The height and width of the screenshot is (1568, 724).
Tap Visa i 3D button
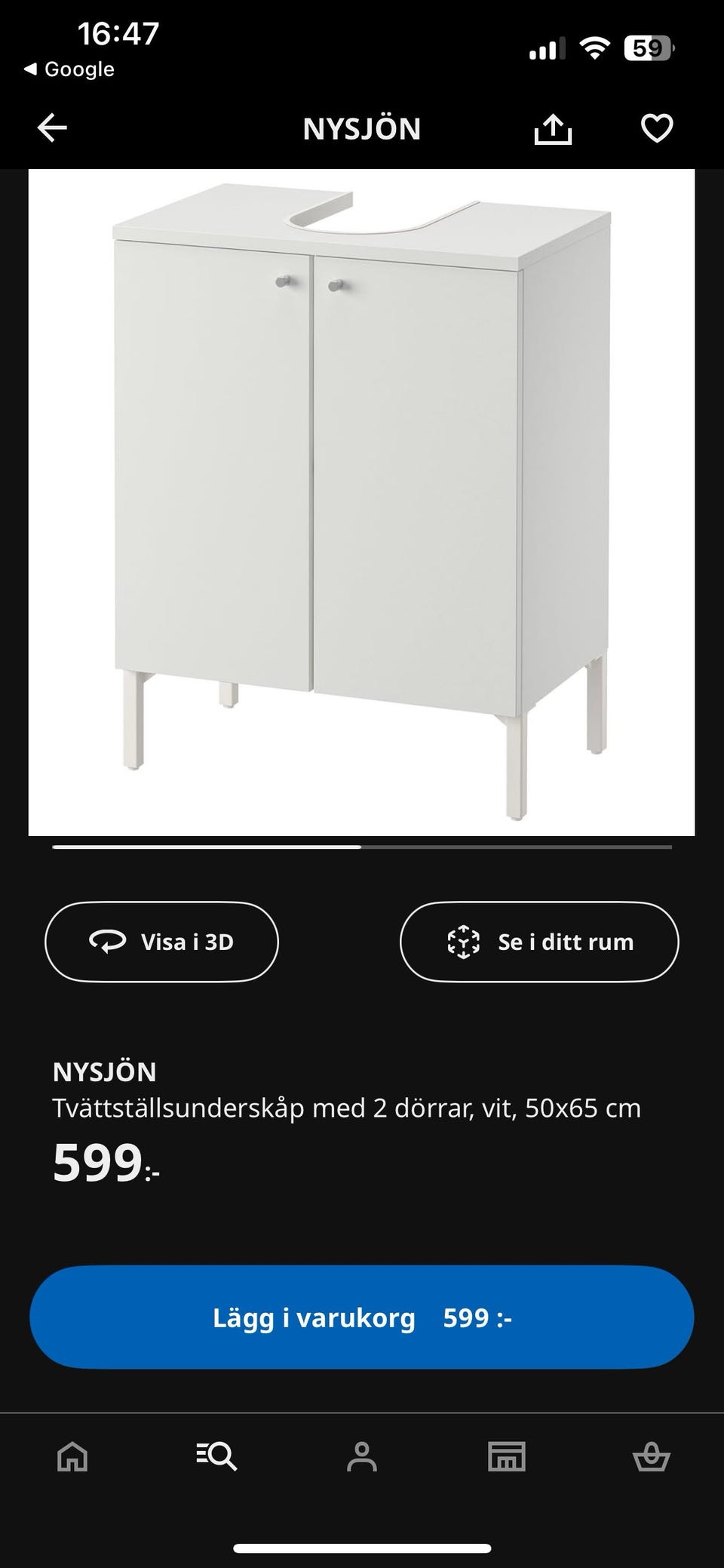pyautogui.click(x=161, y=942)
